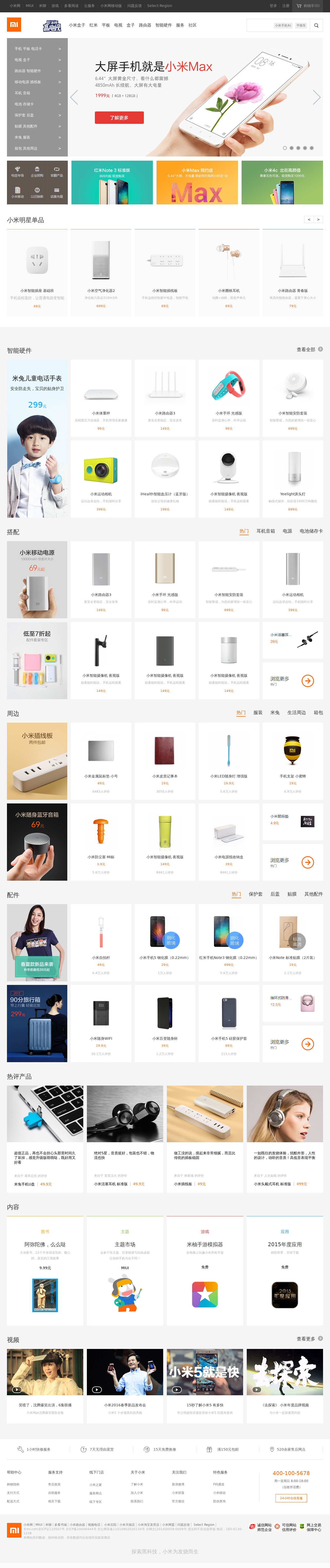Open the shopping cart (购物车)
The height and width of the screenshot is (1568, 330).
coord(308,5)
